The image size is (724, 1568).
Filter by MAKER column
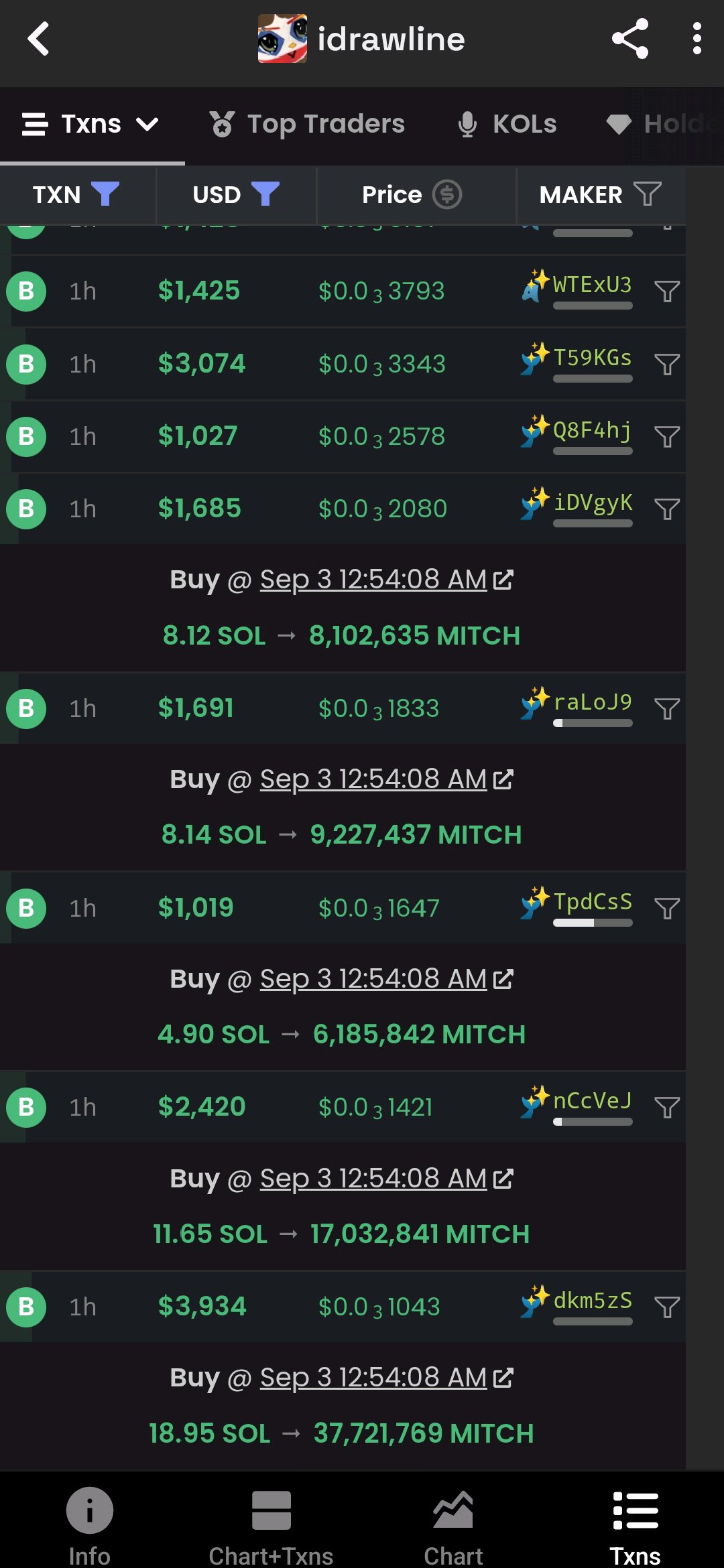pyautogui.click(x=648, y=194)
